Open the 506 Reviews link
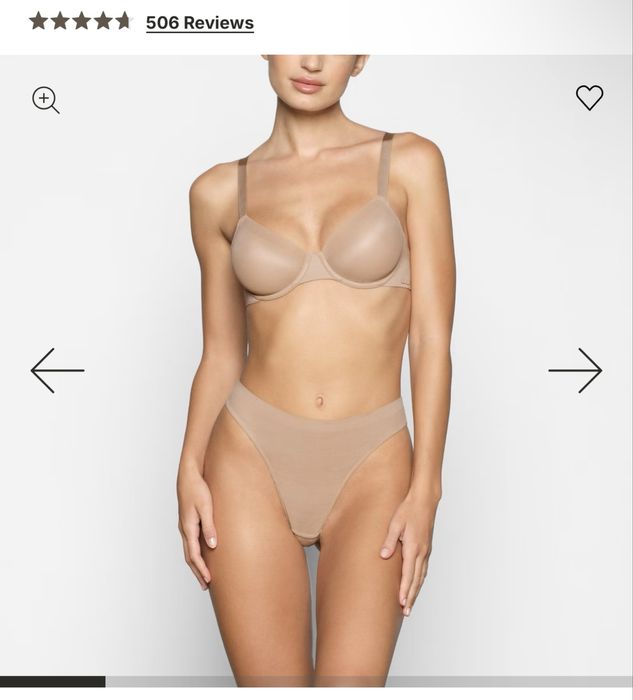 [x=199, y=22]
